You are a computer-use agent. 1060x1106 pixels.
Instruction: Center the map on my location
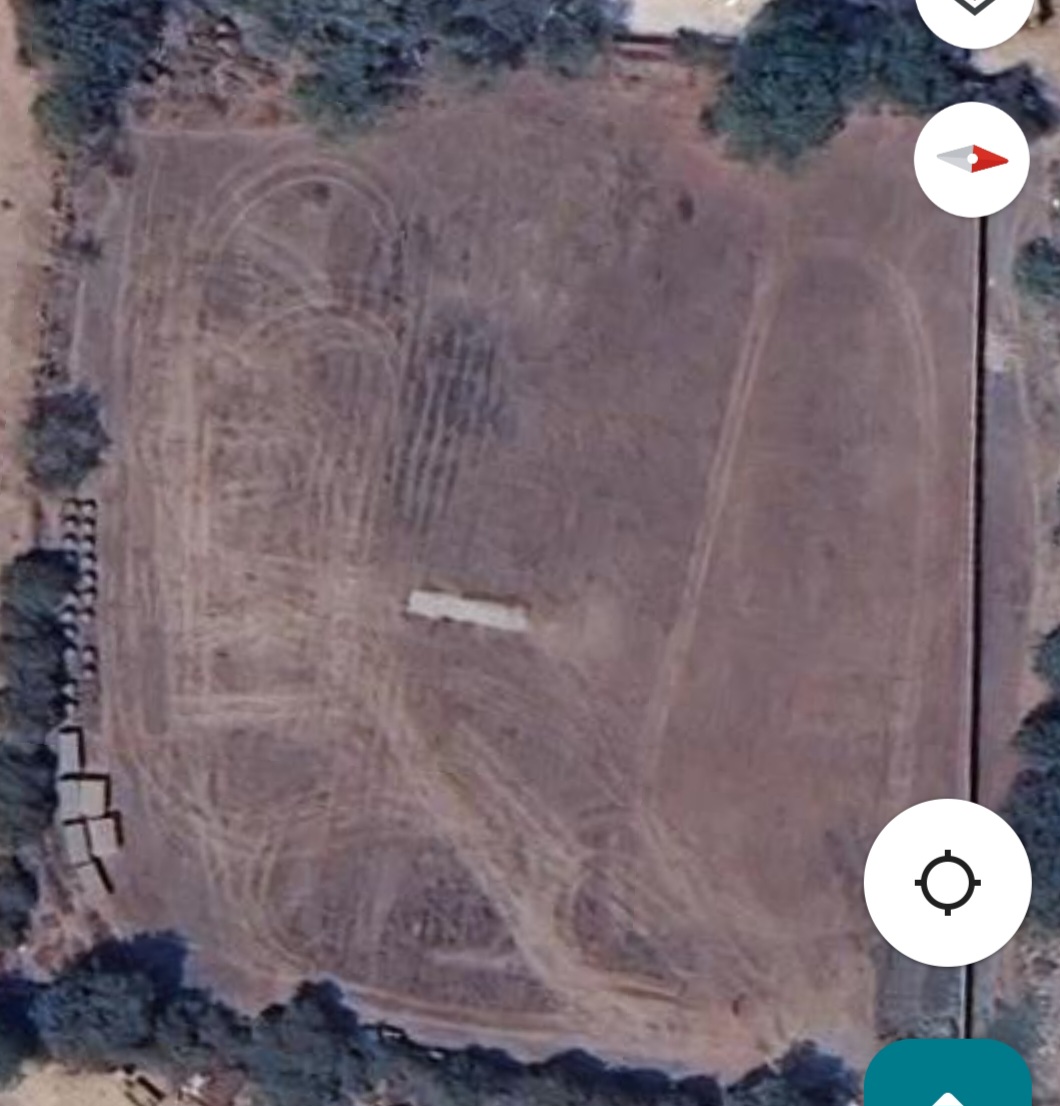pos(947,882)
